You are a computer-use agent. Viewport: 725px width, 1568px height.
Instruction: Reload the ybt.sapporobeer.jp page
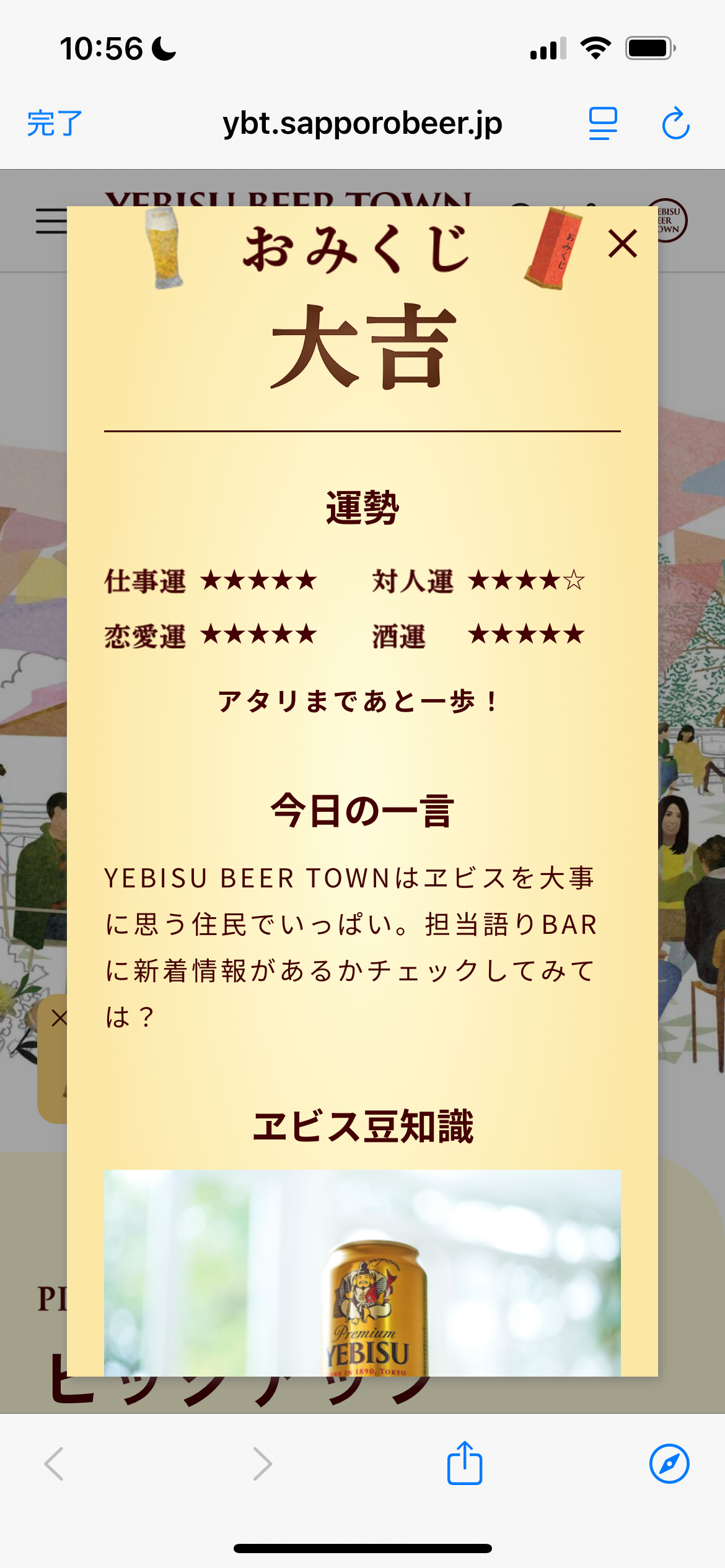675,123
